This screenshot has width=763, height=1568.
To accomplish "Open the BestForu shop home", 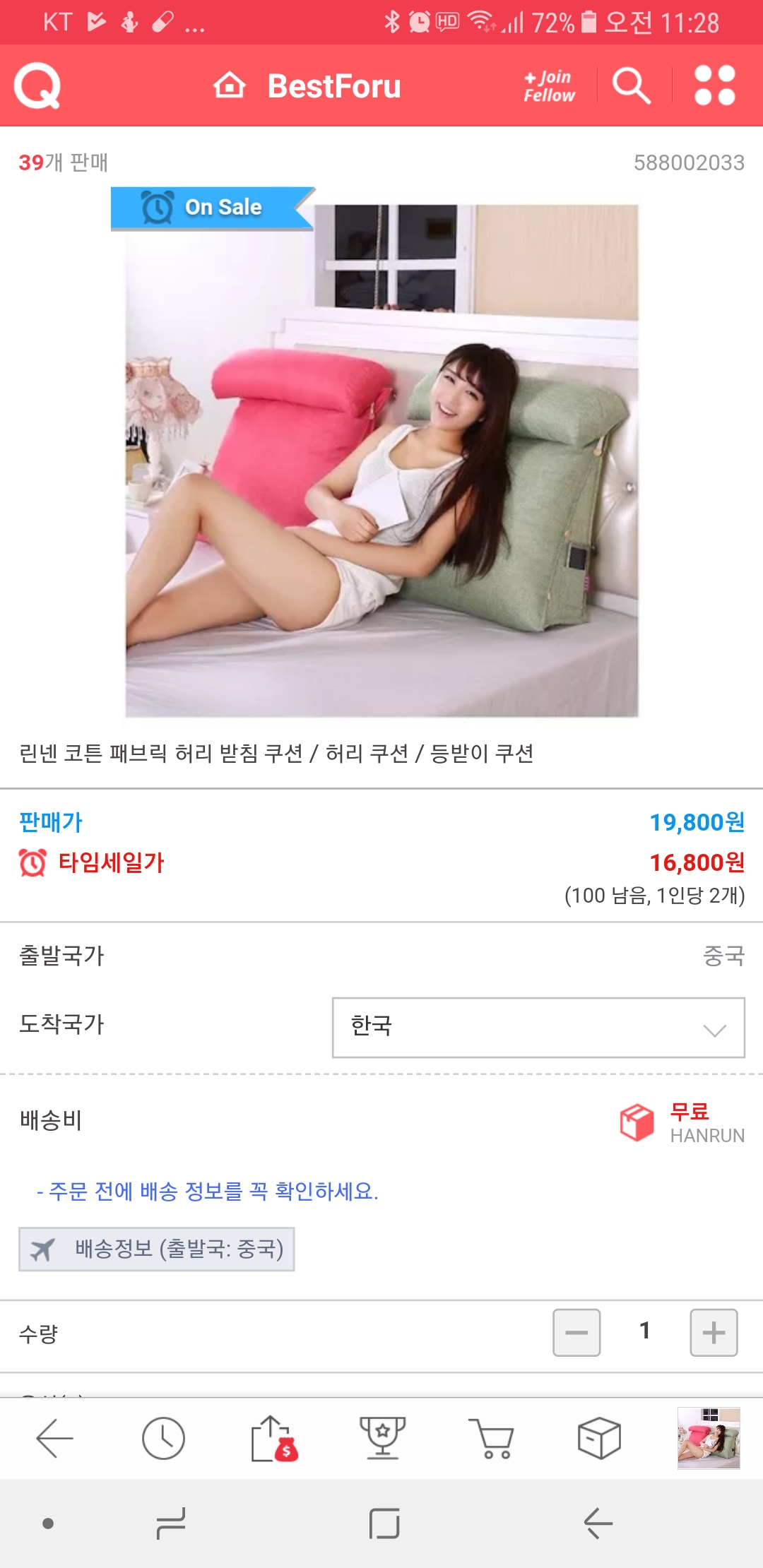I will tap(307, 86).
